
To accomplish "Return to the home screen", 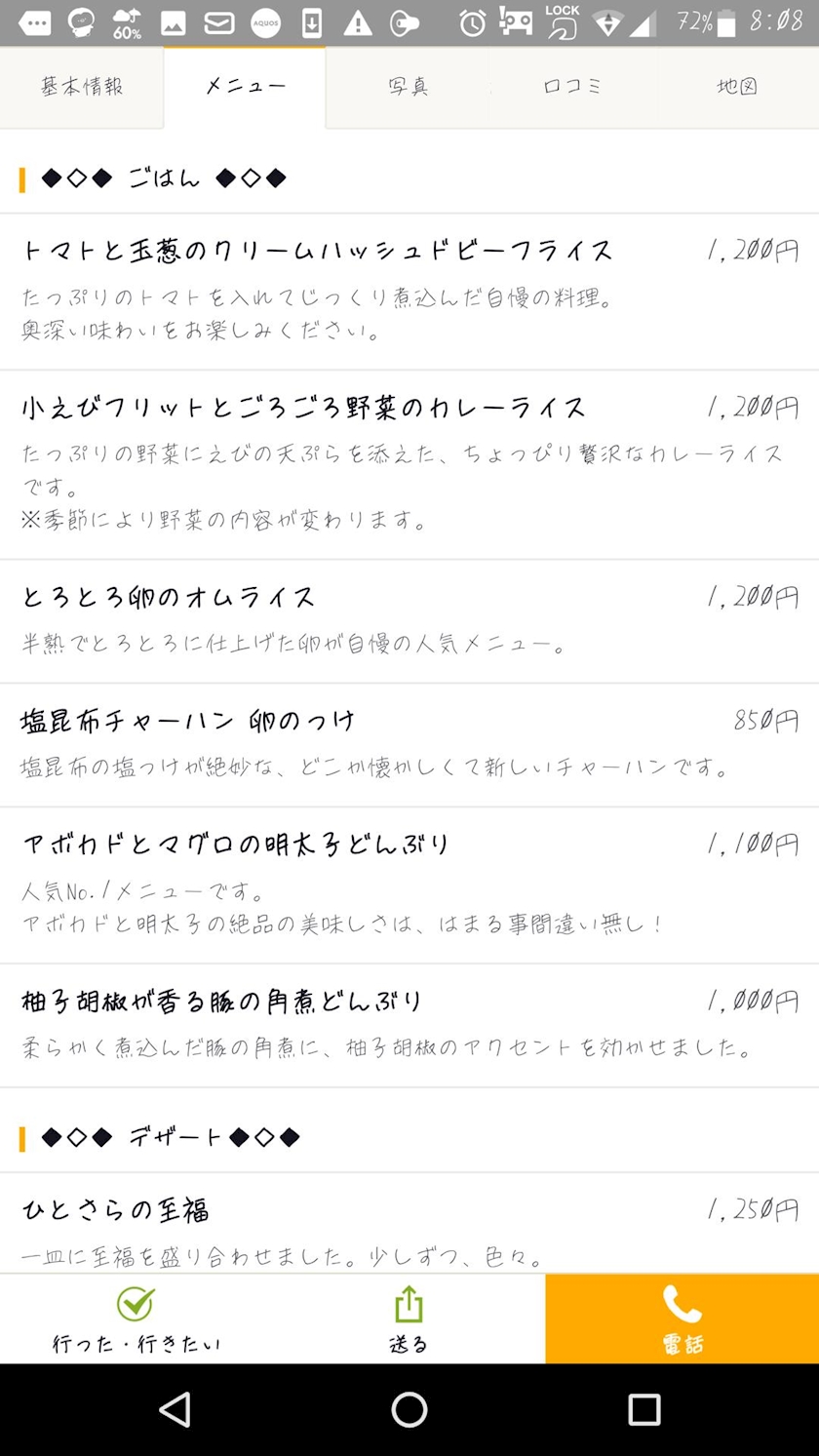I will 409,1409.
